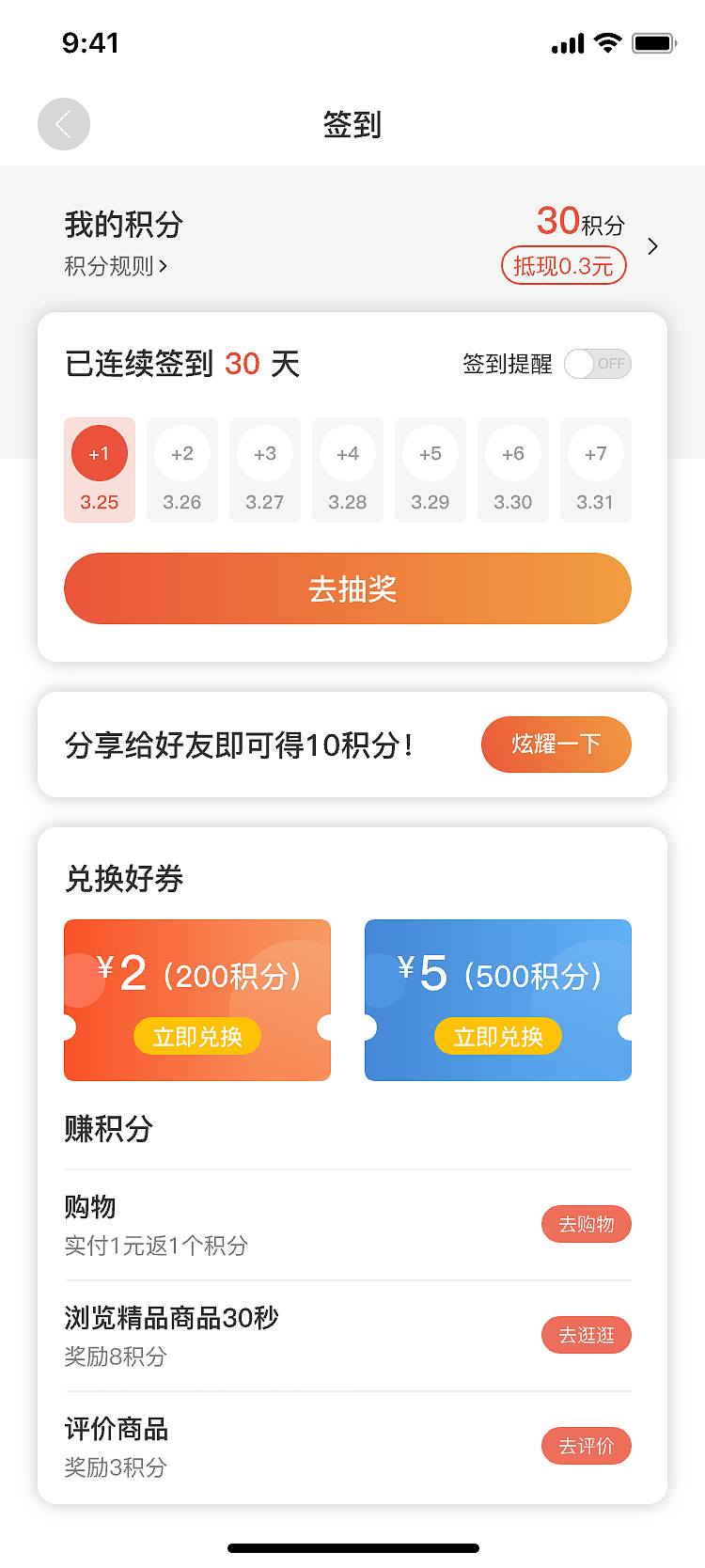The image size is (705, 1568).
Task: Tap 去评价 to review a product
Action: click(586, 1446)
